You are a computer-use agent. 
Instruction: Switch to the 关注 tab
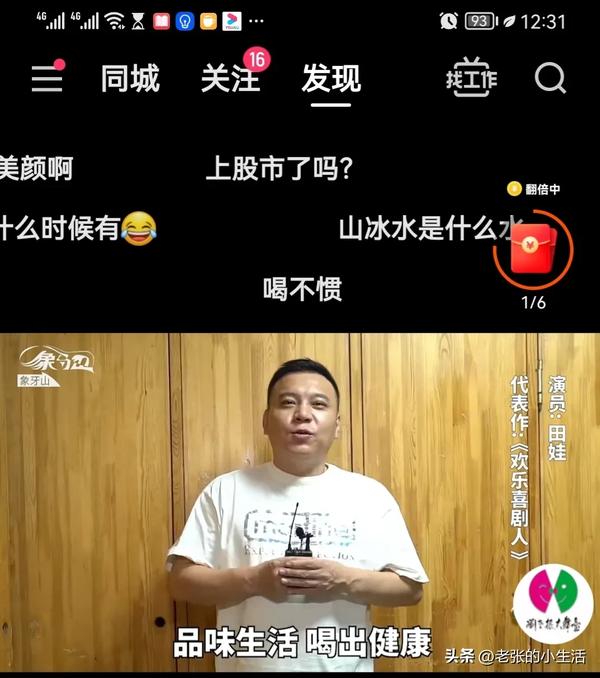(231, 79)
